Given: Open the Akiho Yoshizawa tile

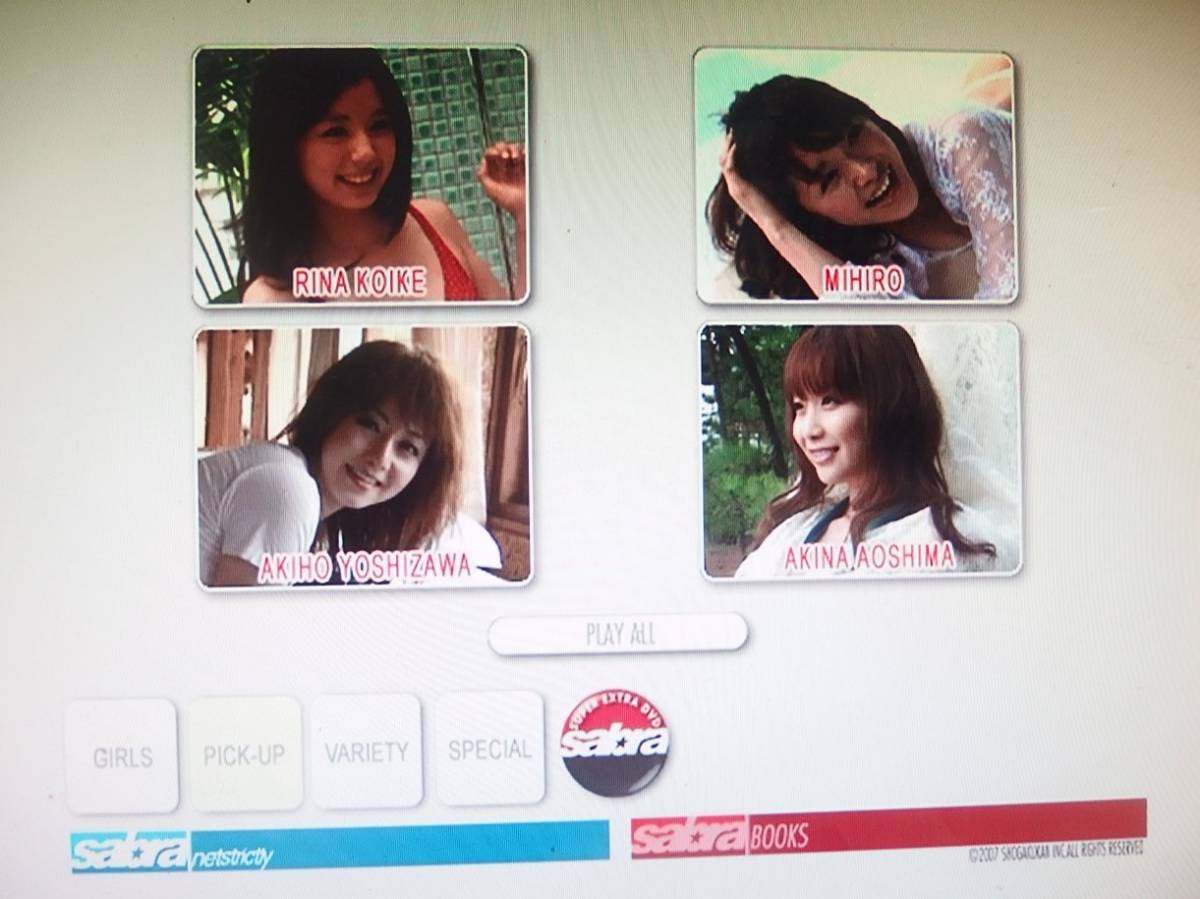Looking at the screenshot, I should 364,456.
